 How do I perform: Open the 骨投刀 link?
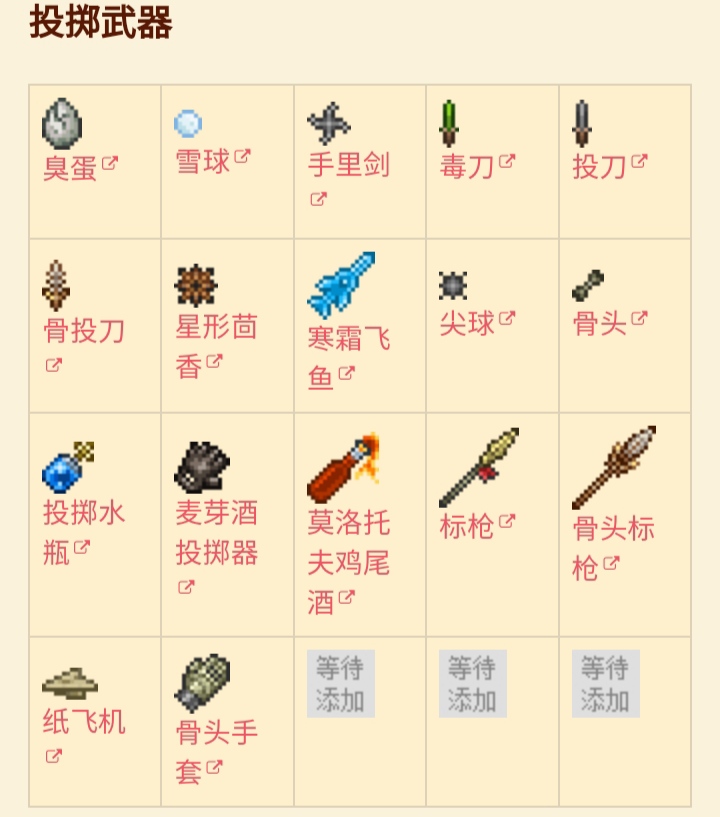pos(84,331)
